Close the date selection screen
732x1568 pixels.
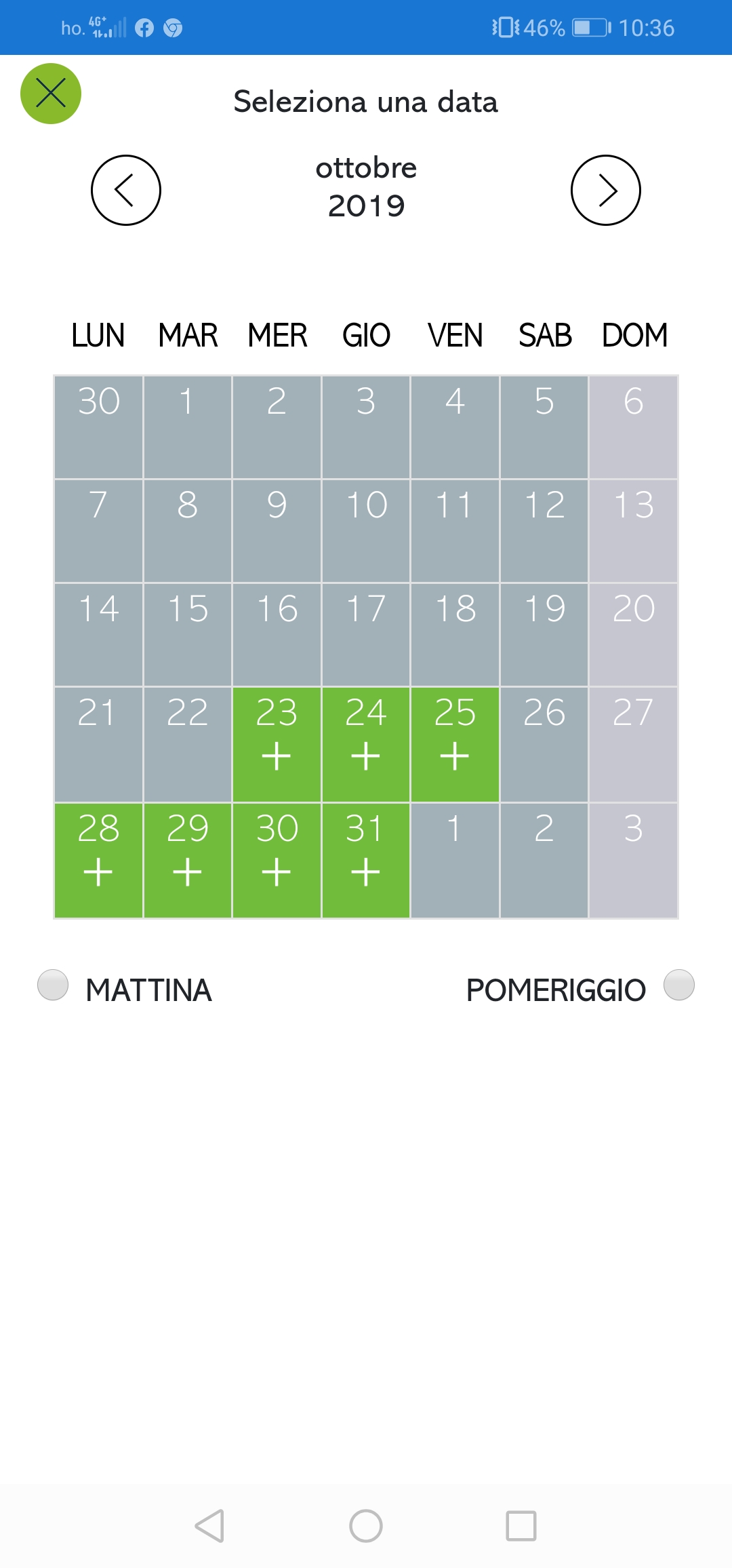(x=51, y=94)
